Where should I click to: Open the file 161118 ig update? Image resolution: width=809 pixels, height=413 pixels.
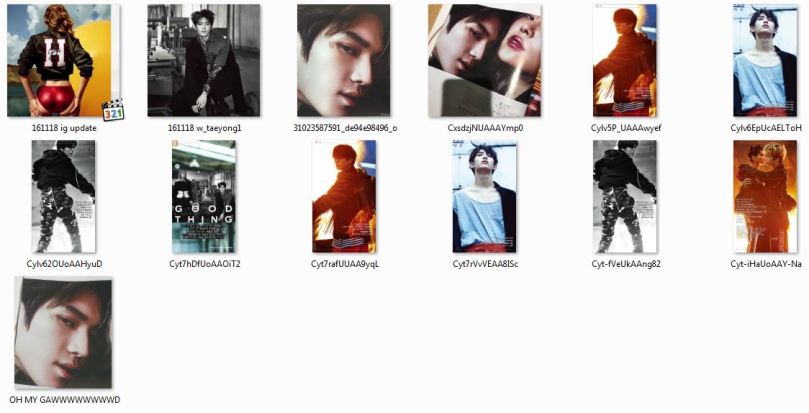(64, 61)
